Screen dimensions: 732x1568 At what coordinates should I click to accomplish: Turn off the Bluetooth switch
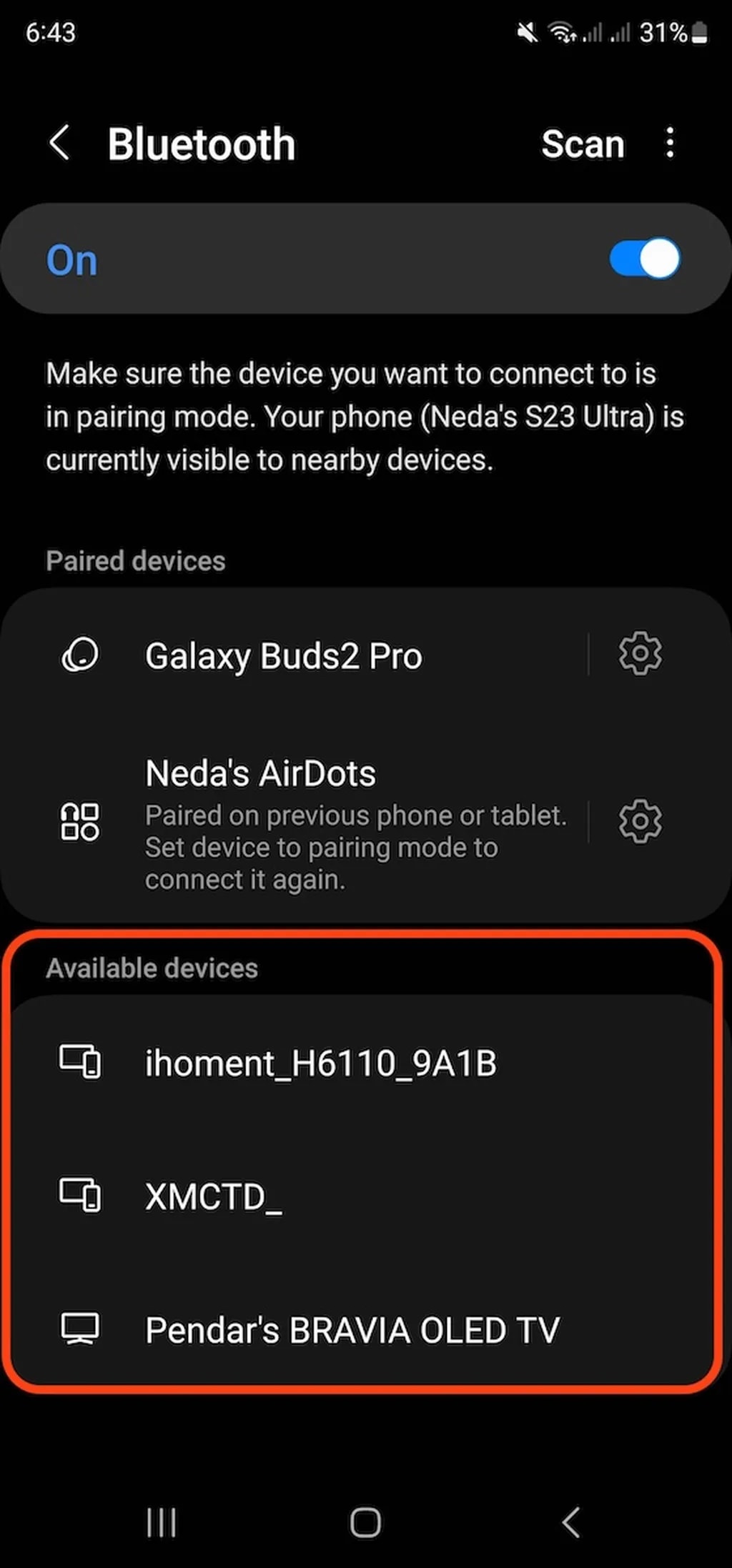(644, 259)
